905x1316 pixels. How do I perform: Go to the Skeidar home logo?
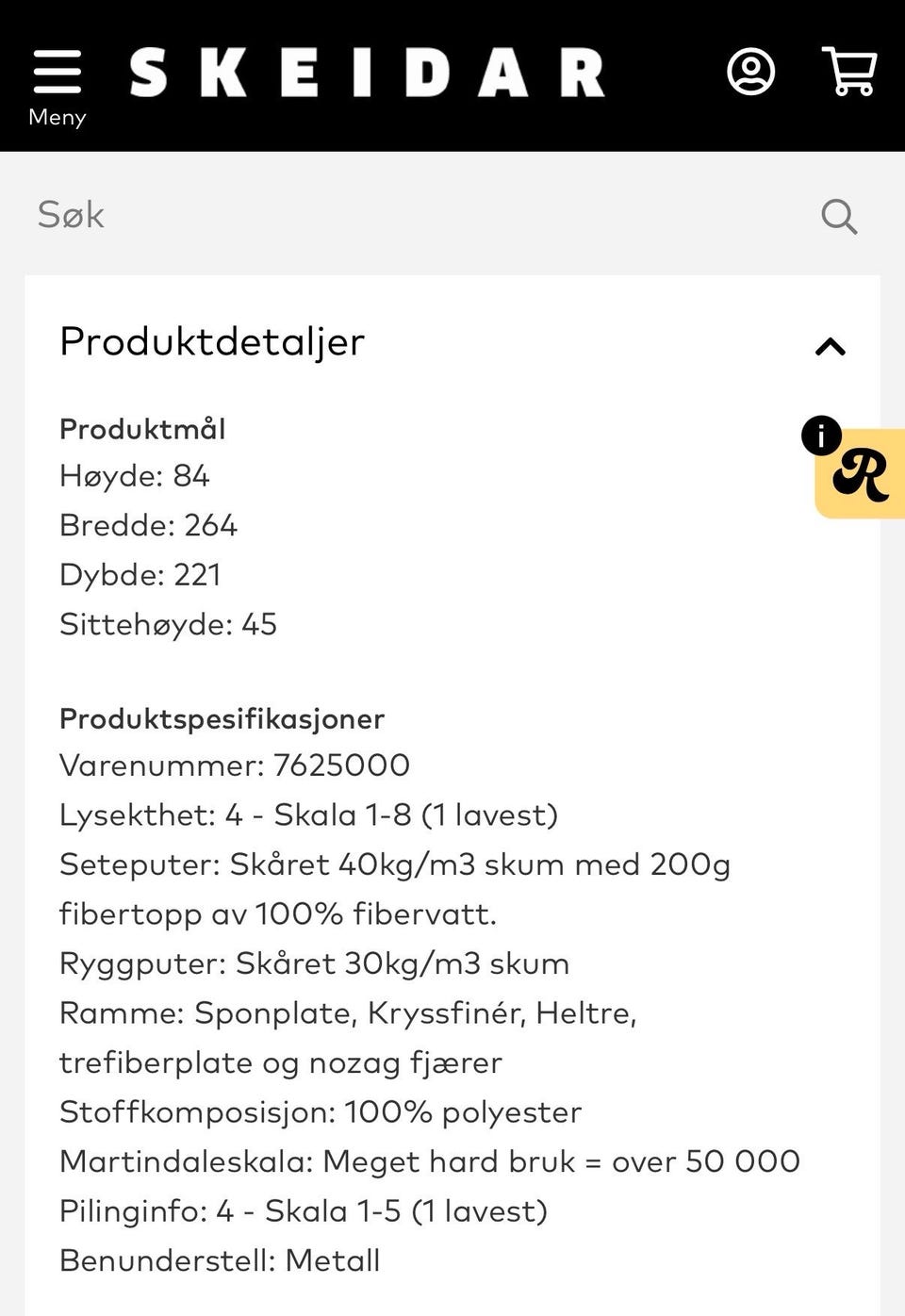click(x=367, y=73)
